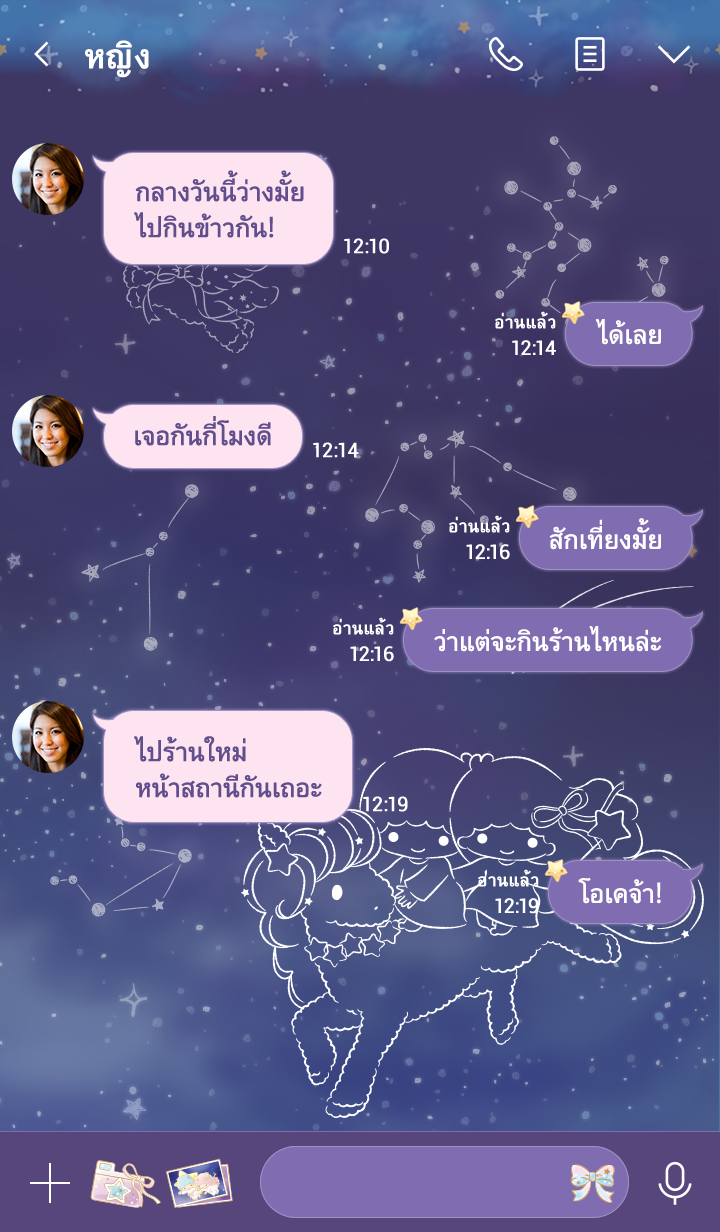Open the chat notes icon
The width and height of the screenshot is (720, 1232).
point(590,54)
